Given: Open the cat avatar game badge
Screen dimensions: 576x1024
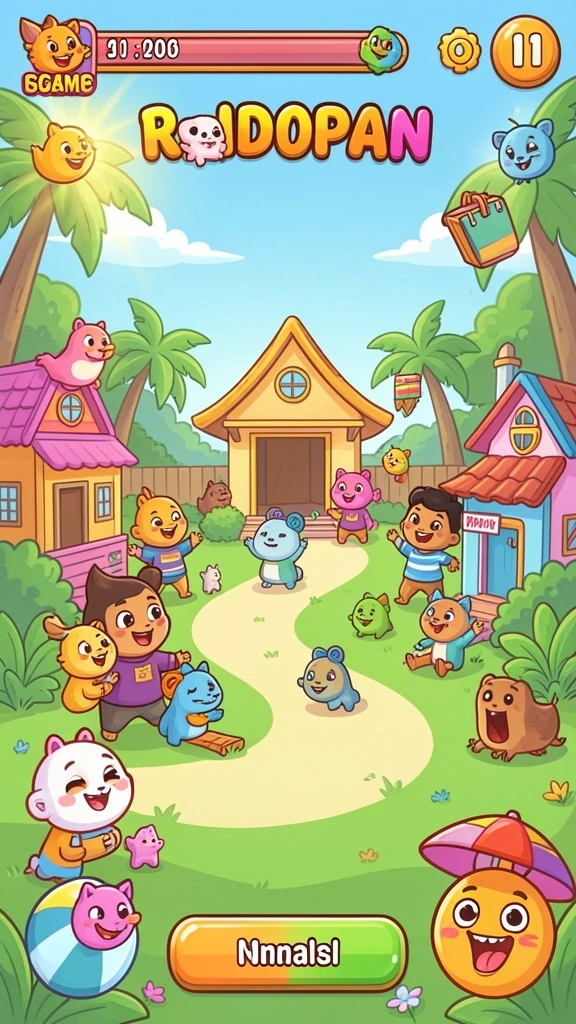Looking at the screenshot, I should click(x=57, y=56).
